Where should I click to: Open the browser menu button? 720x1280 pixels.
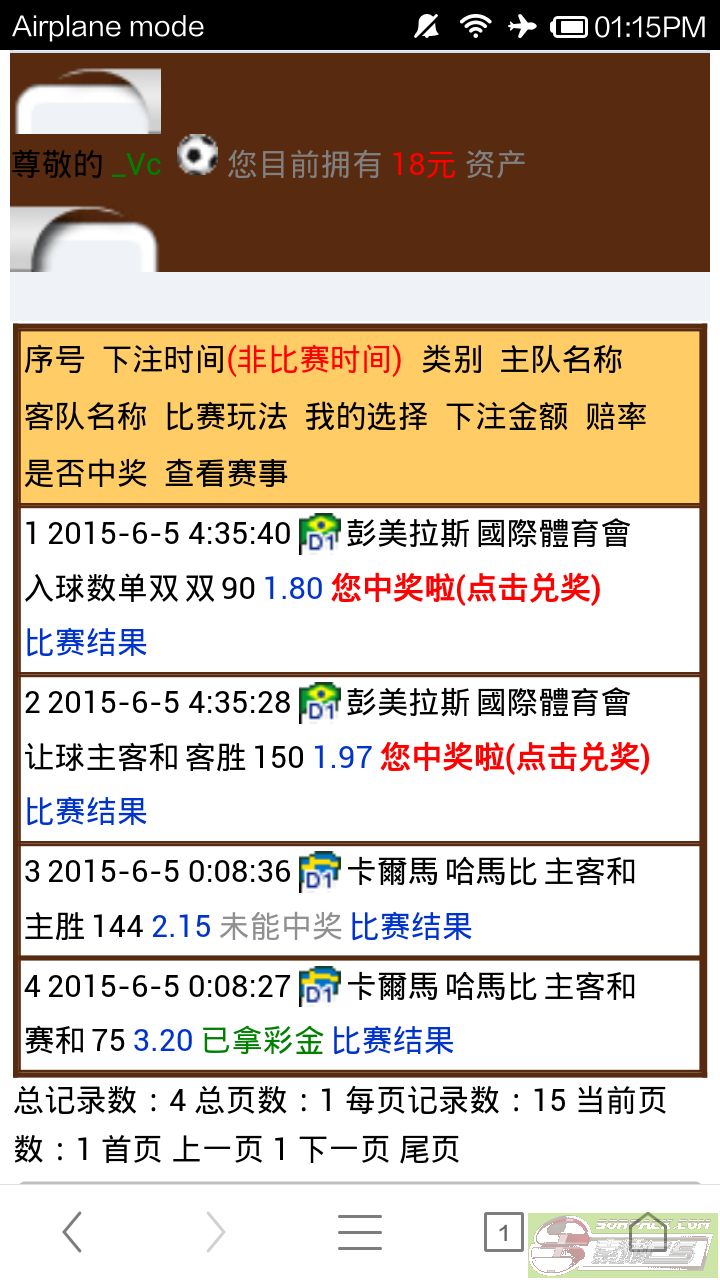tap(359, 1233)
